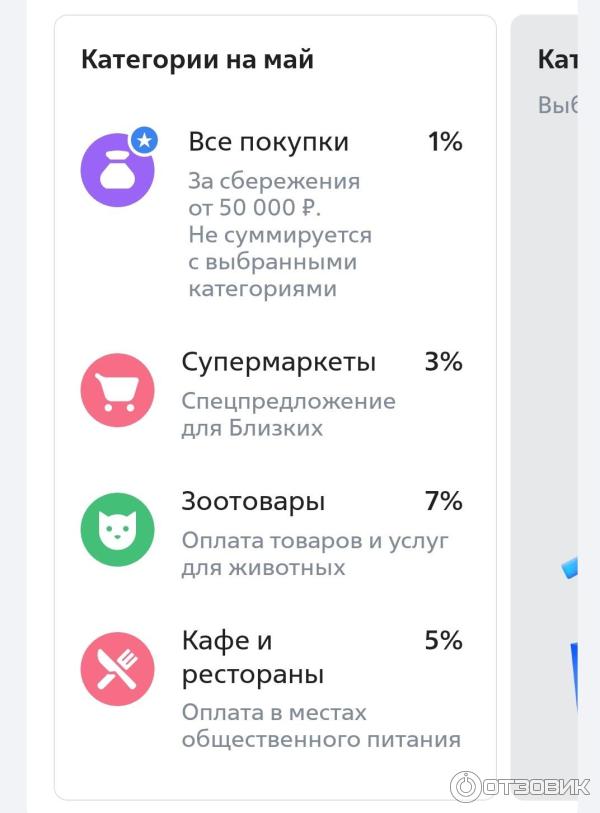This screenshot has height=813, width=600.
Task: Open the Кафе и рестораны category
Action: click(x=252, y=657)
